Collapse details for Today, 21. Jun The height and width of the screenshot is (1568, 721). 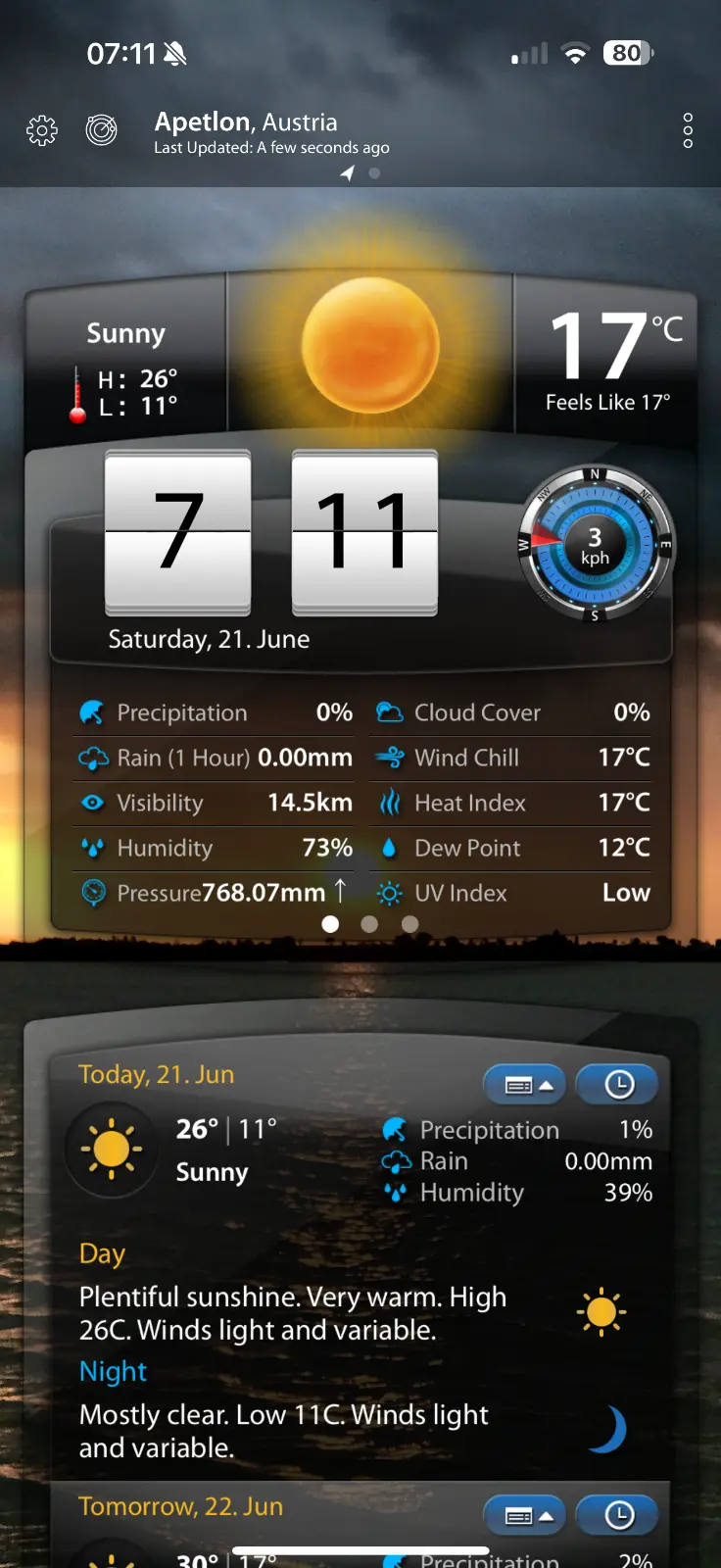point(525,1085)
